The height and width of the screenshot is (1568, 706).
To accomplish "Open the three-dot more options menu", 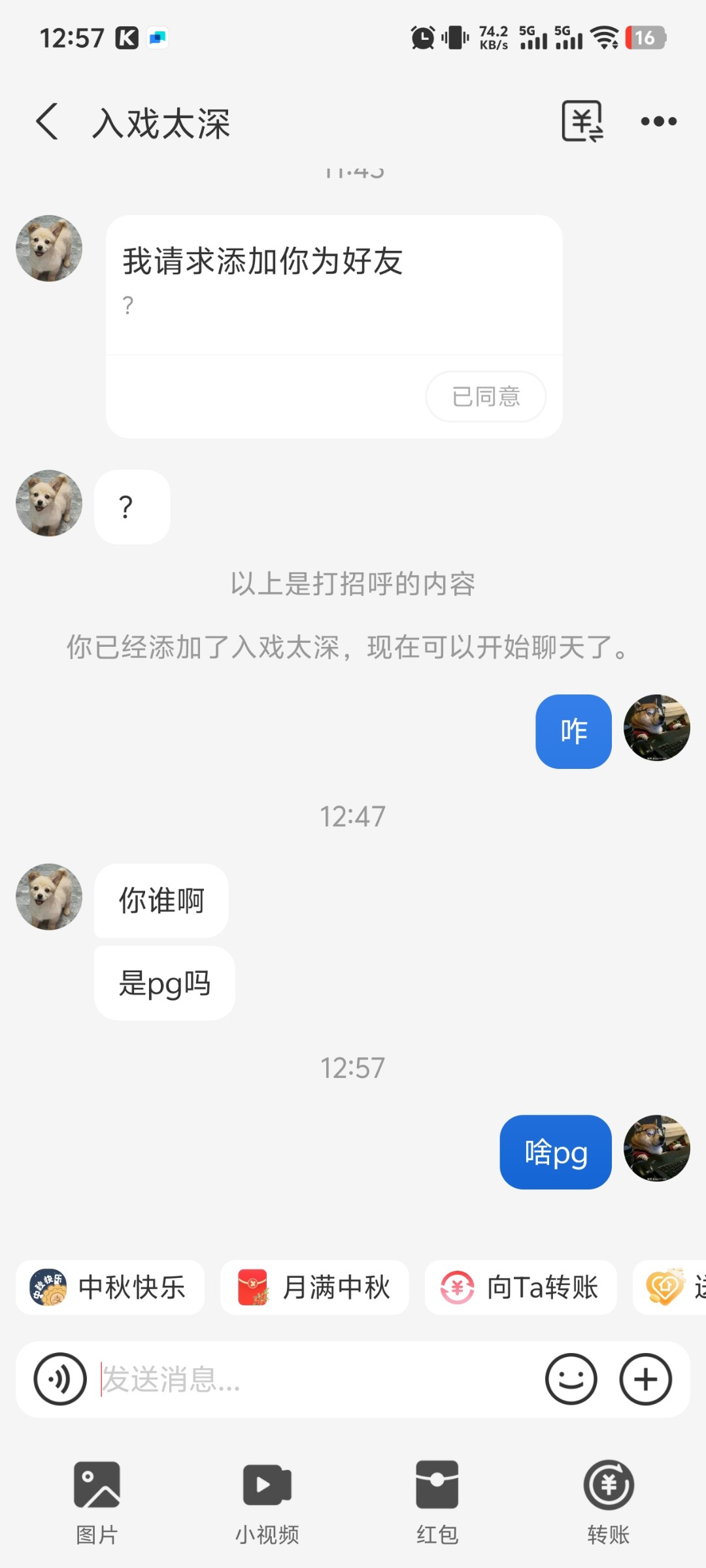I will [x=658, y=122].
